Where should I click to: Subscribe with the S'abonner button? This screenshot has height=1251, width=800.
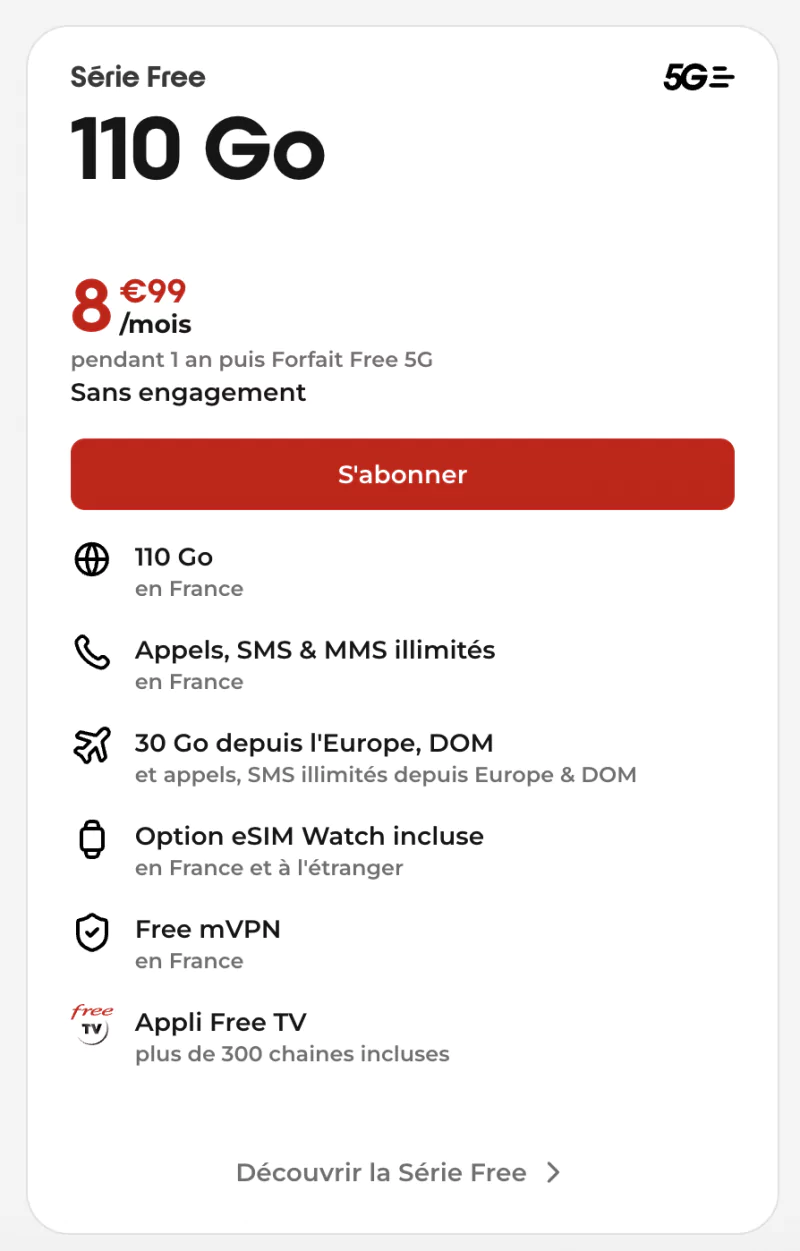402,474
